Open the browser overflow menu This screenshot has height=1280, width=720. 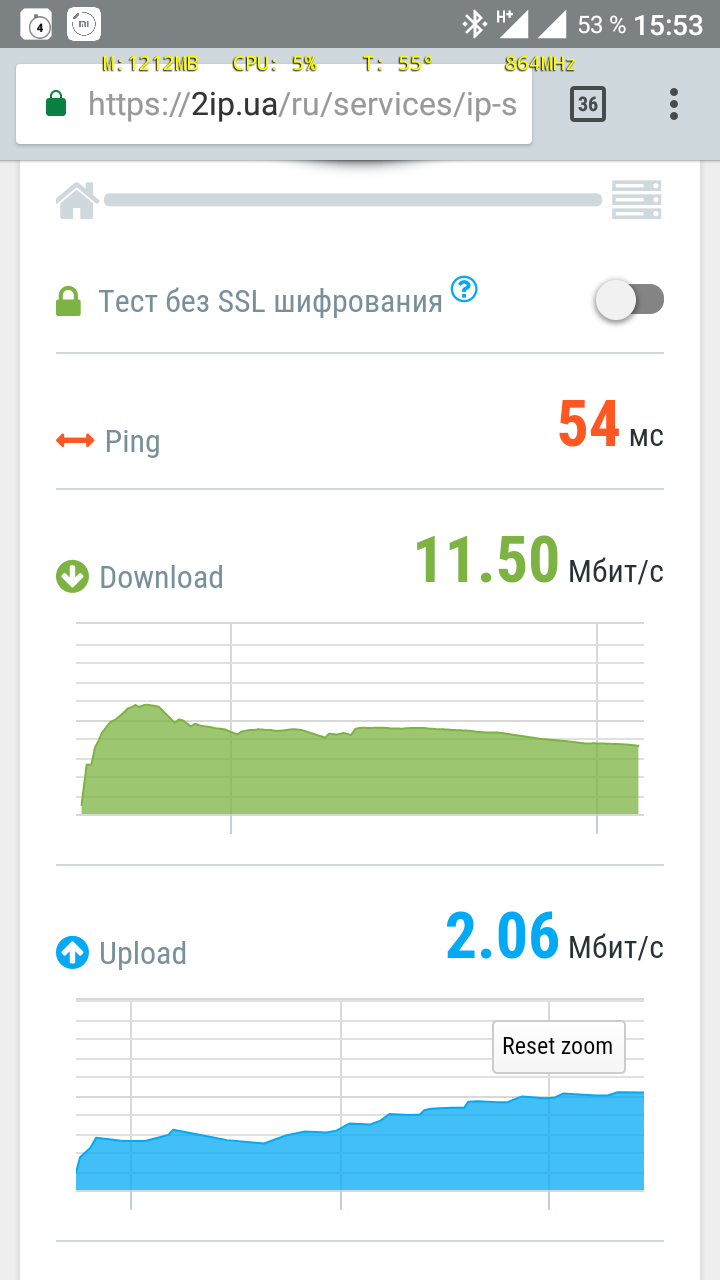click(x=674, y=104)
